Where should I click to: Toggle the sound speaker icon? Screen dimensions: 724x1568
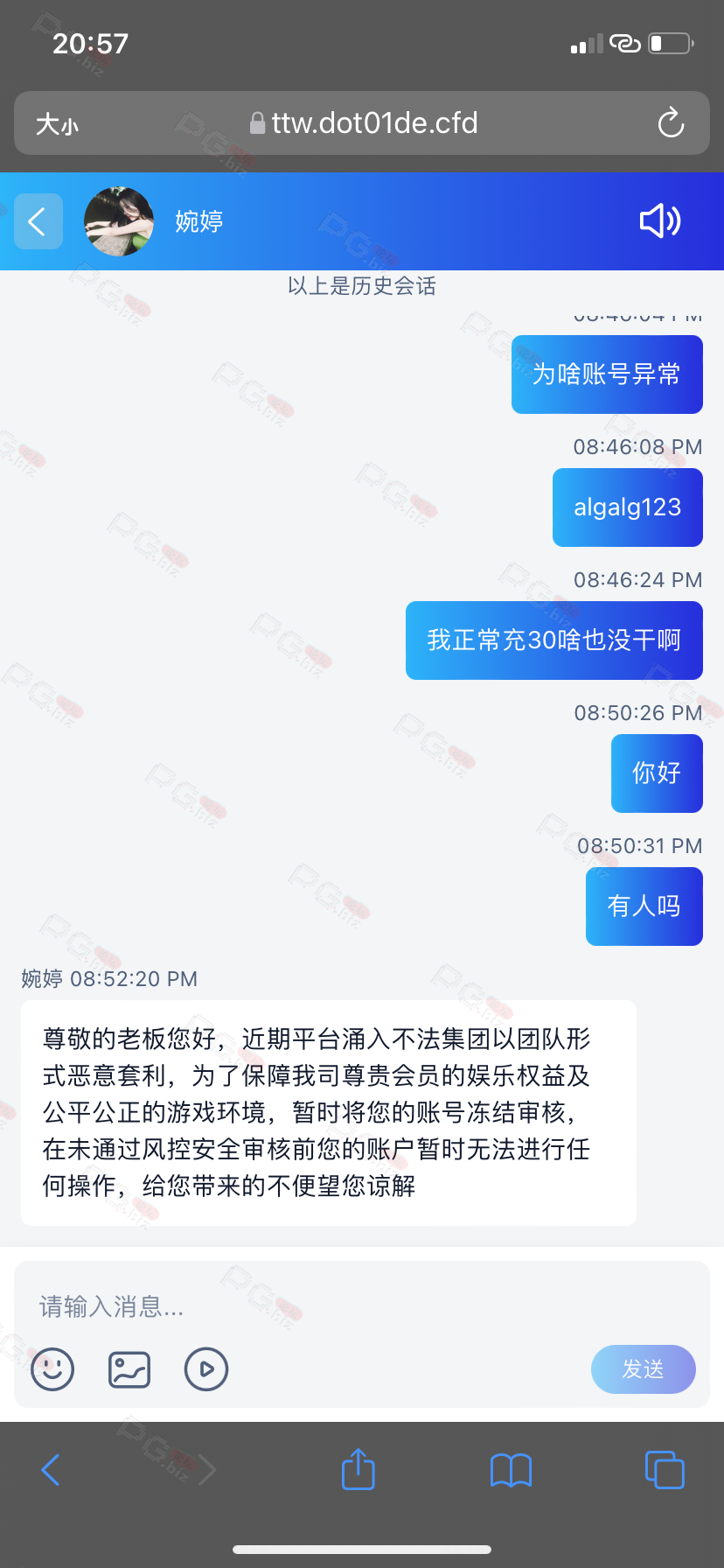(660, 221)
